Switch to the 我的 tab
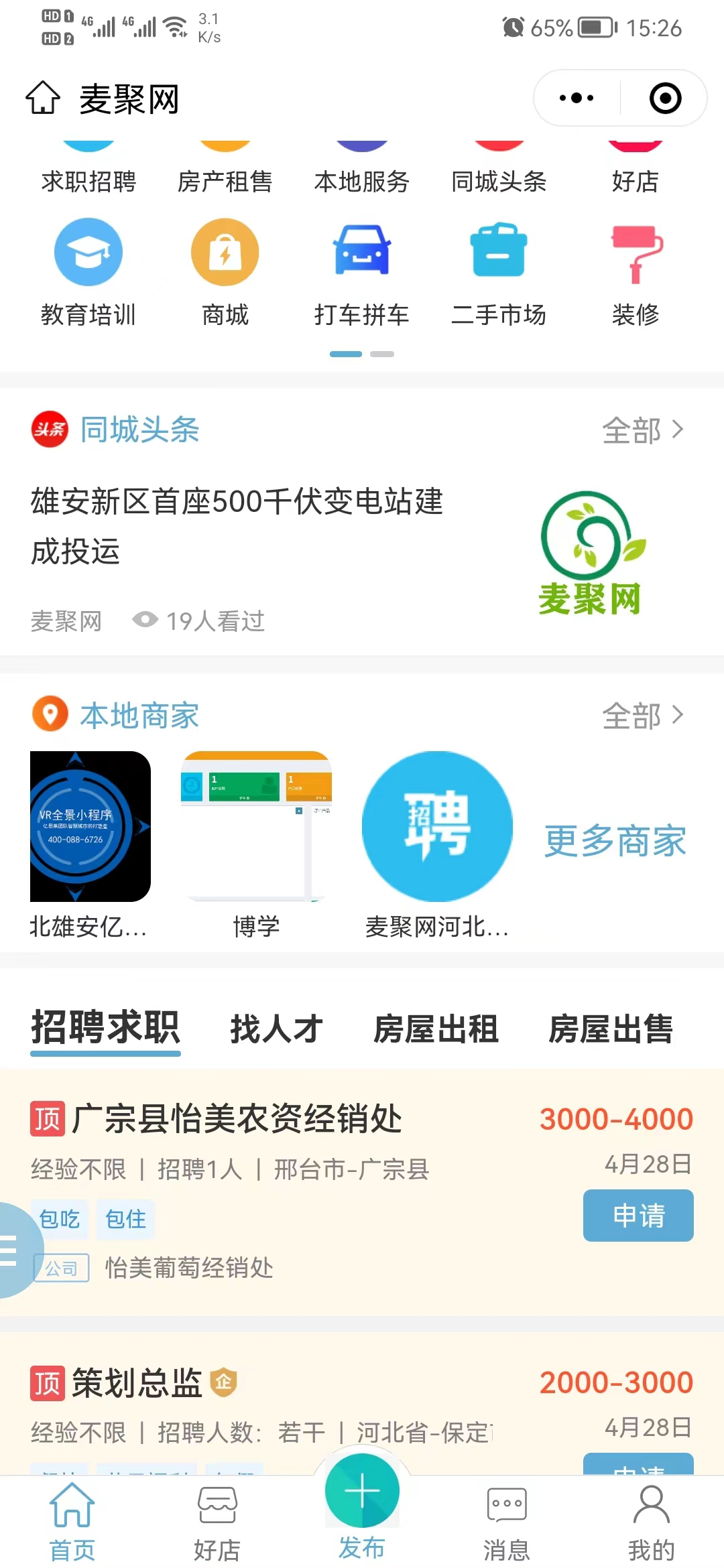Viewport: 724px width, 1568px height. [x=652, y=1521]
